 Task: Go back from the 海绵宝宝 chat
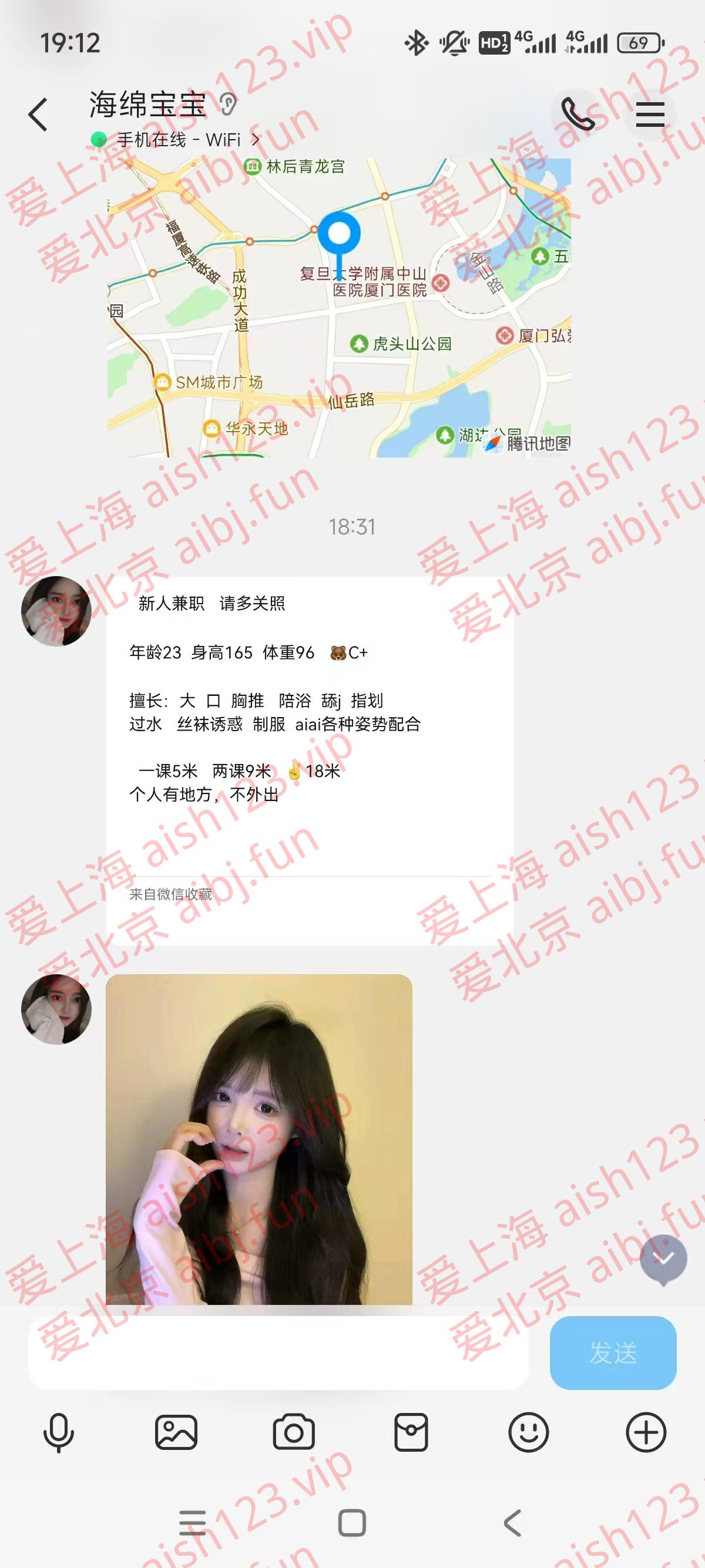point(38,115)
